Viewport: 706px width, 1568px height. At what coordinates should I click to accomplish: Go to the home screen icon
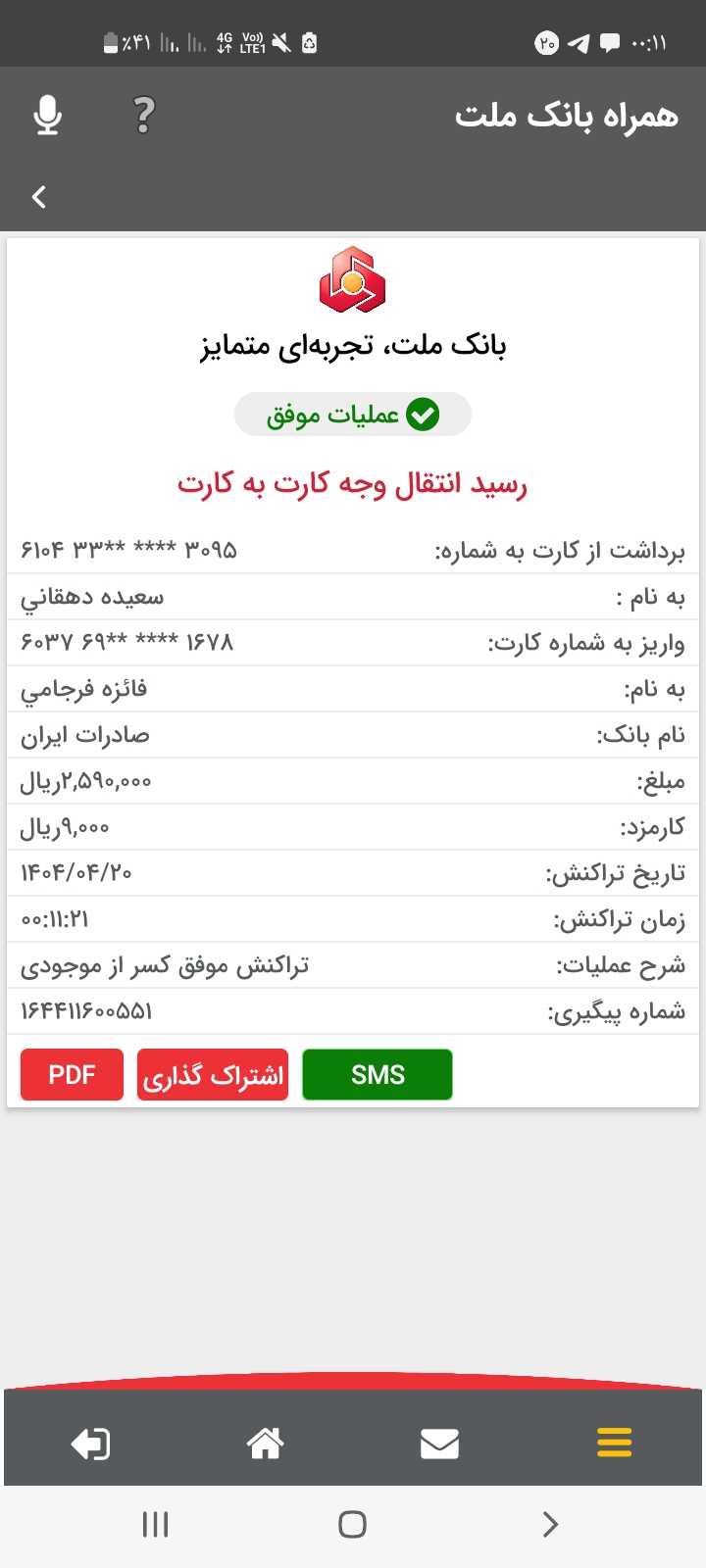(265, 1443)
